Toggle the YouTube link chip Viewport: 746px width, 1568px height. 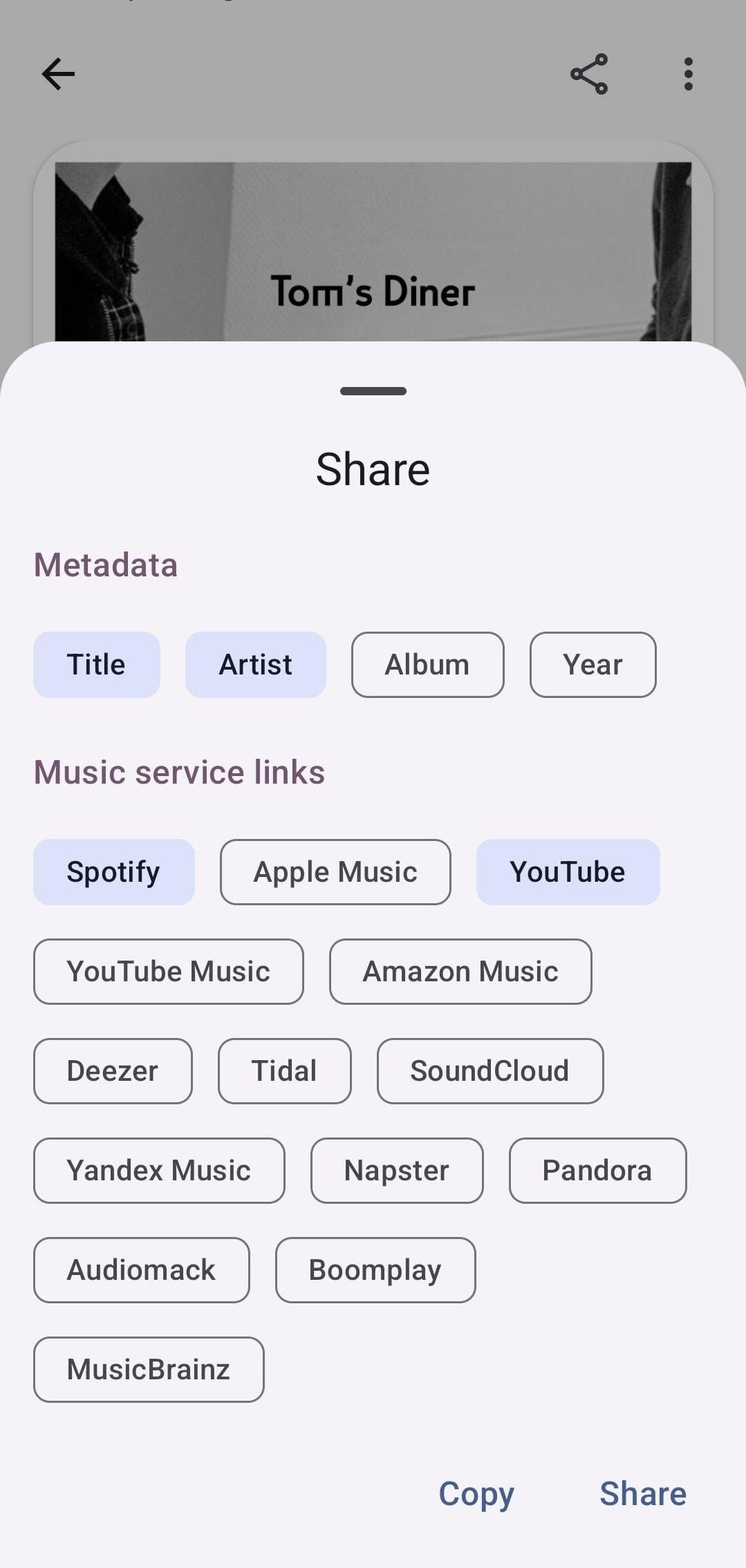(568, 871)
